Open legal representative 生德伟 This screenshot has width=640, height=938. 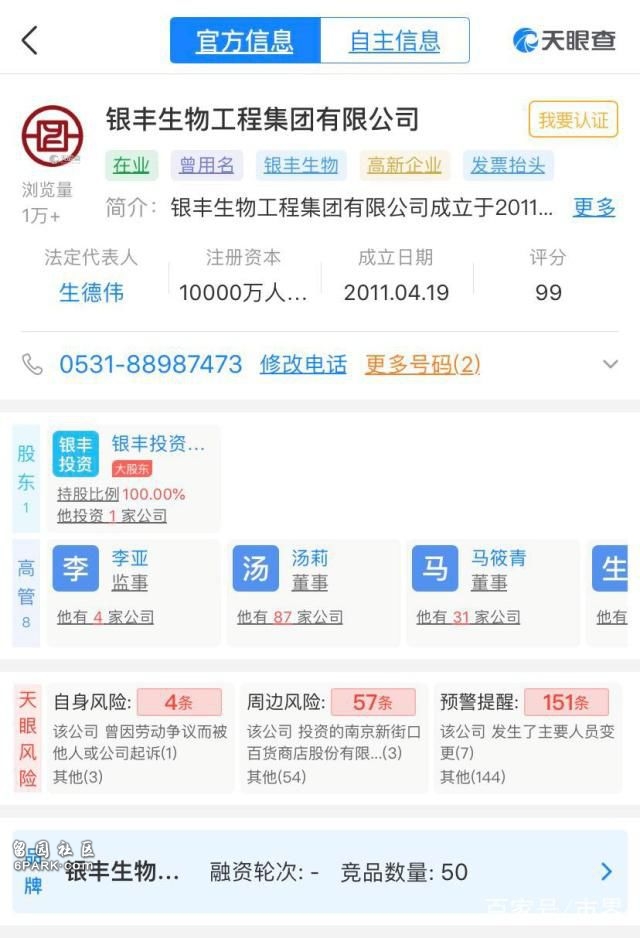[91, 293]
